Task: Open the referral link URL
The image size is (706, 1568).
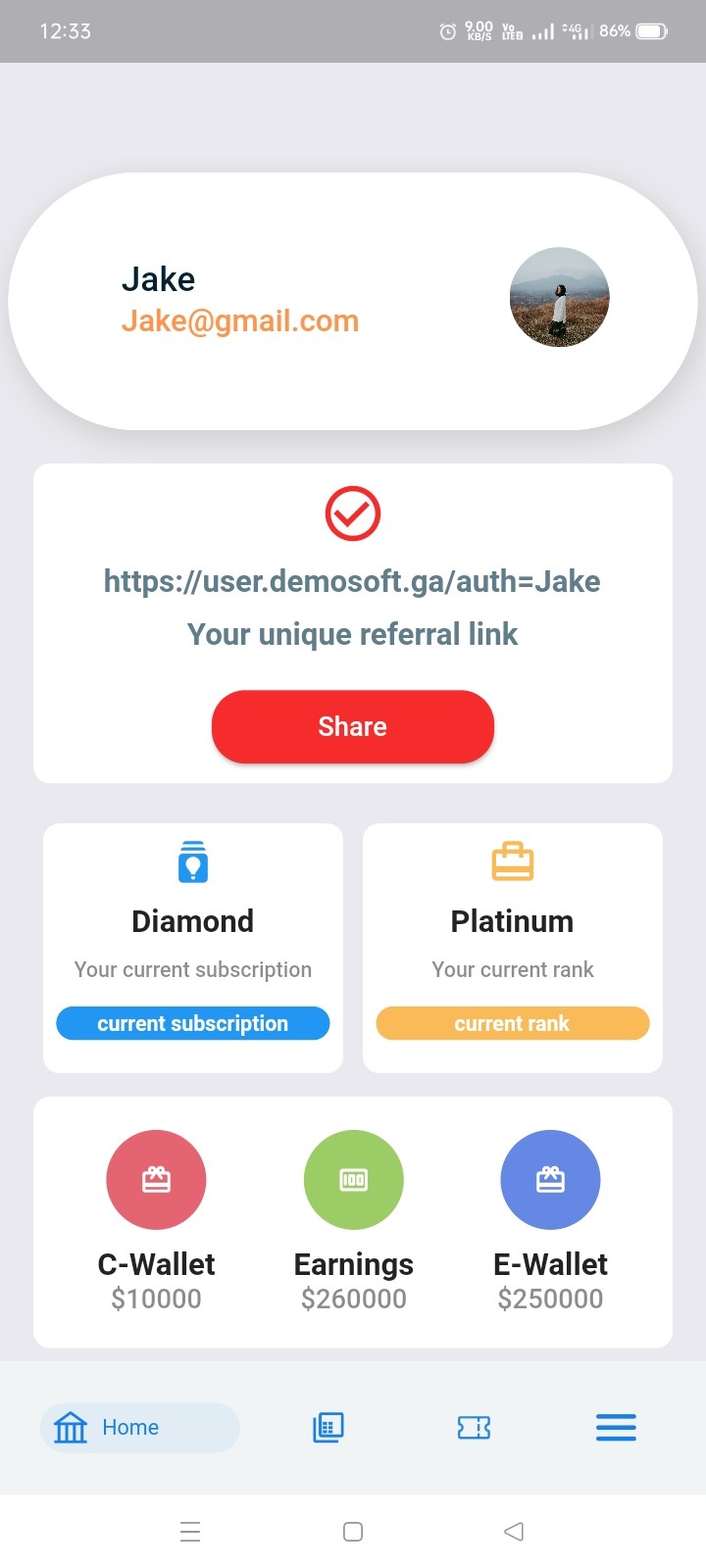Action: click(x=352, y=581)
